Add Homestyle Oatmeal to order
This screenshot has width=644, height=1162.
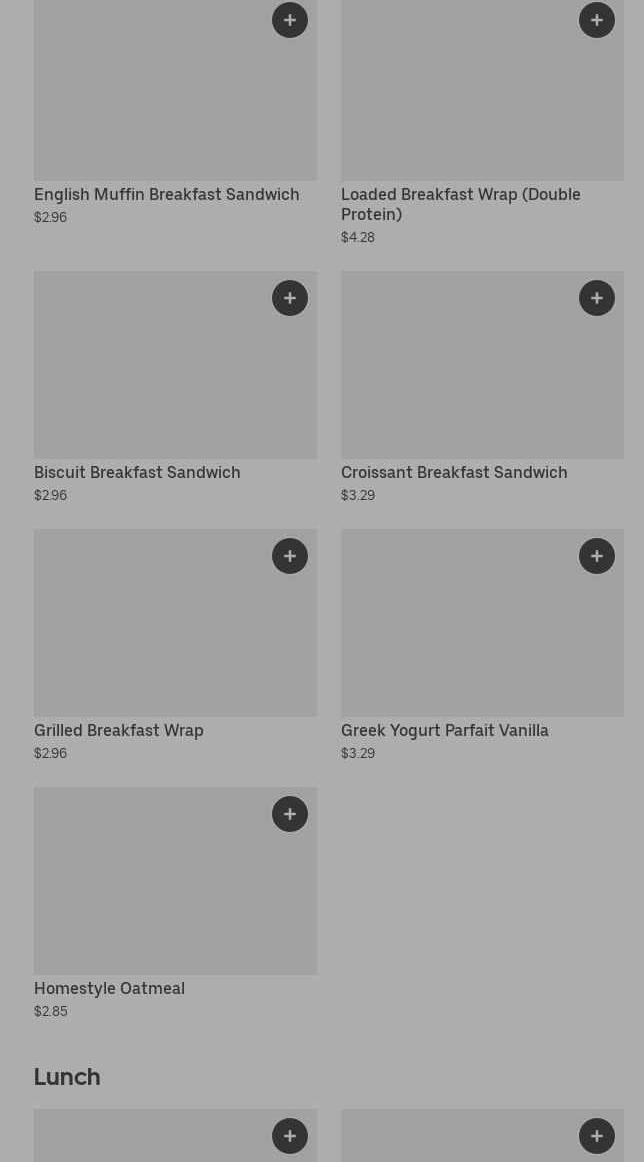pyautogui.click(x=290, y=814)
